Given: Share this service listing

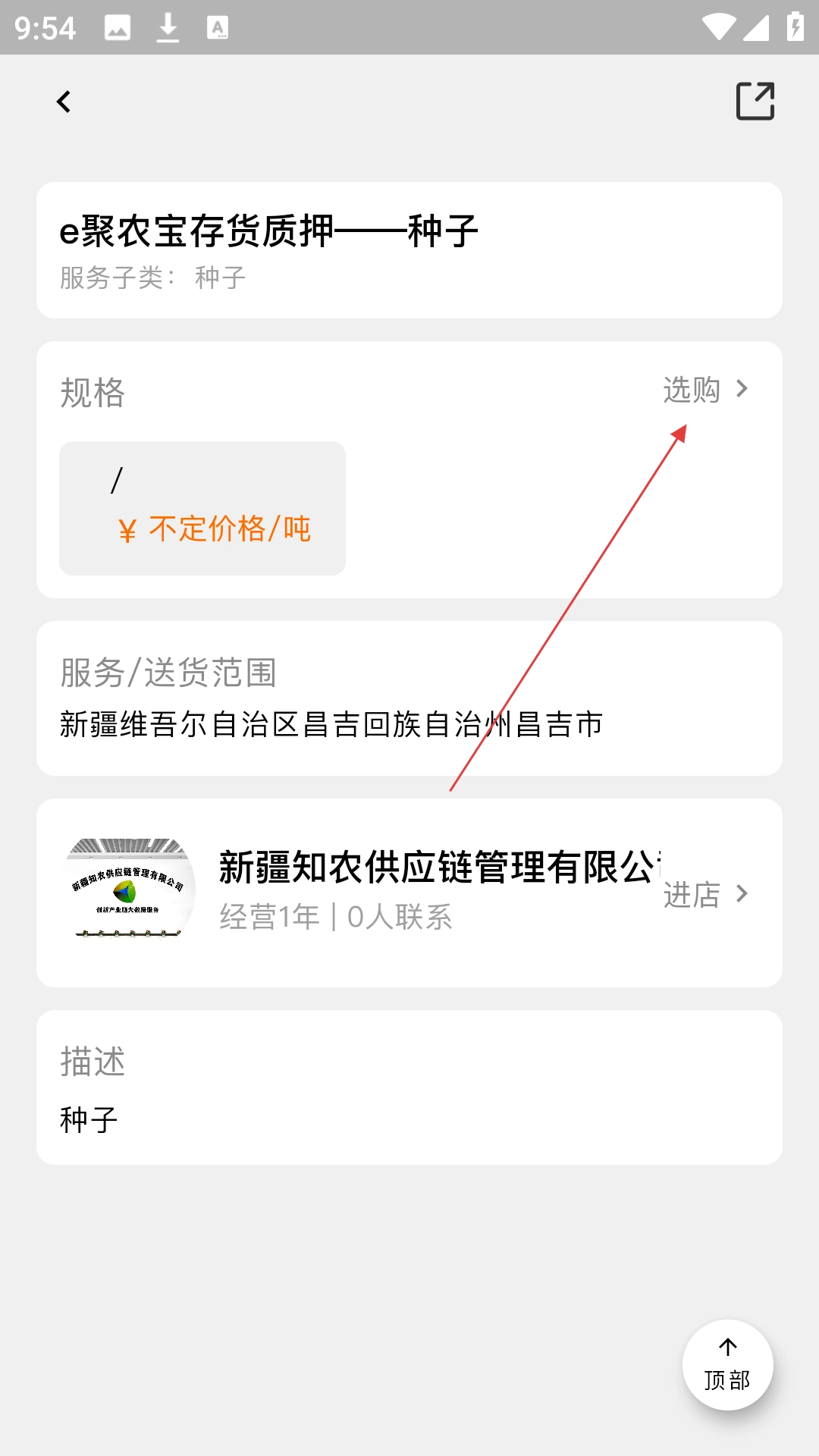Looking at the screenshot, I should 755,102.
